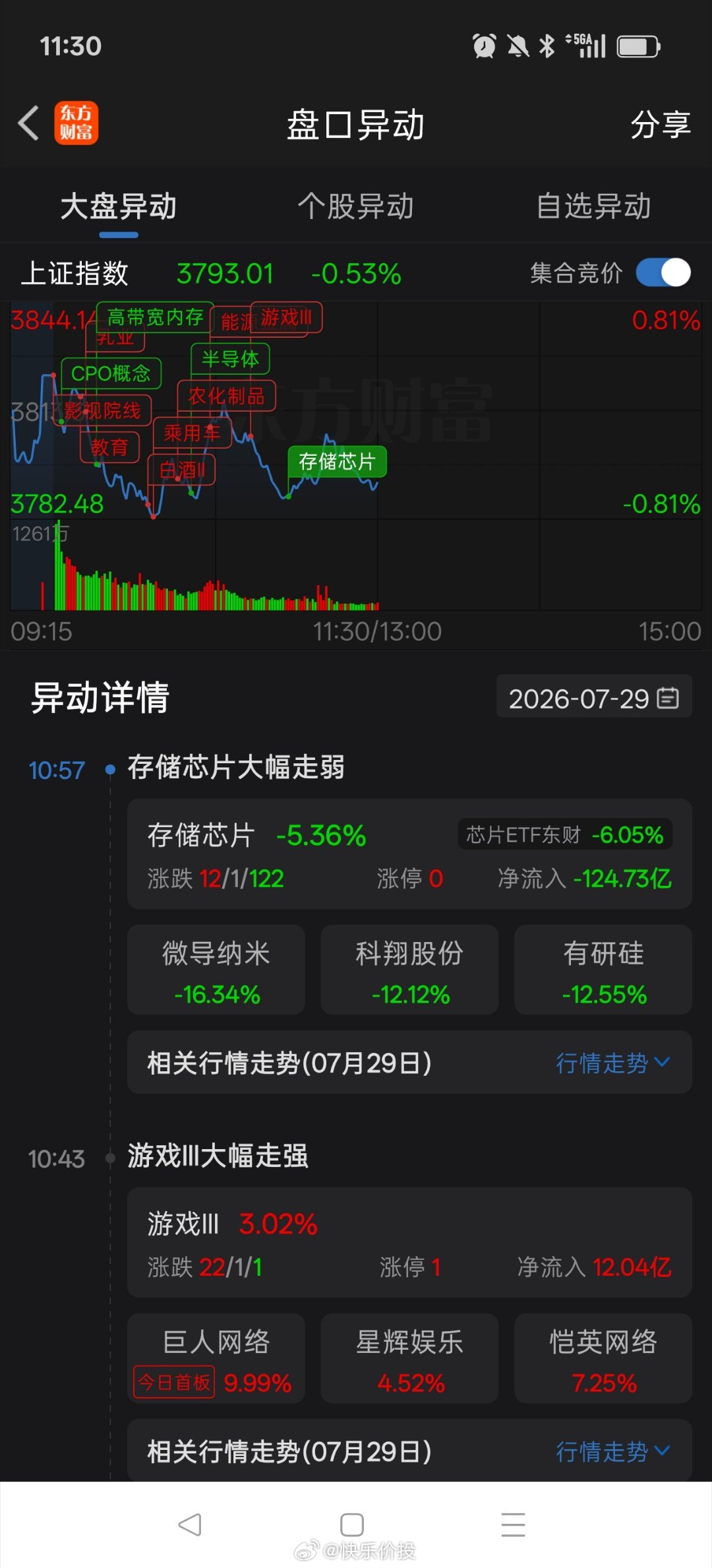Open stock 巨人网络
Viewport: 712px width, 1568px height.
point(216,1358)
